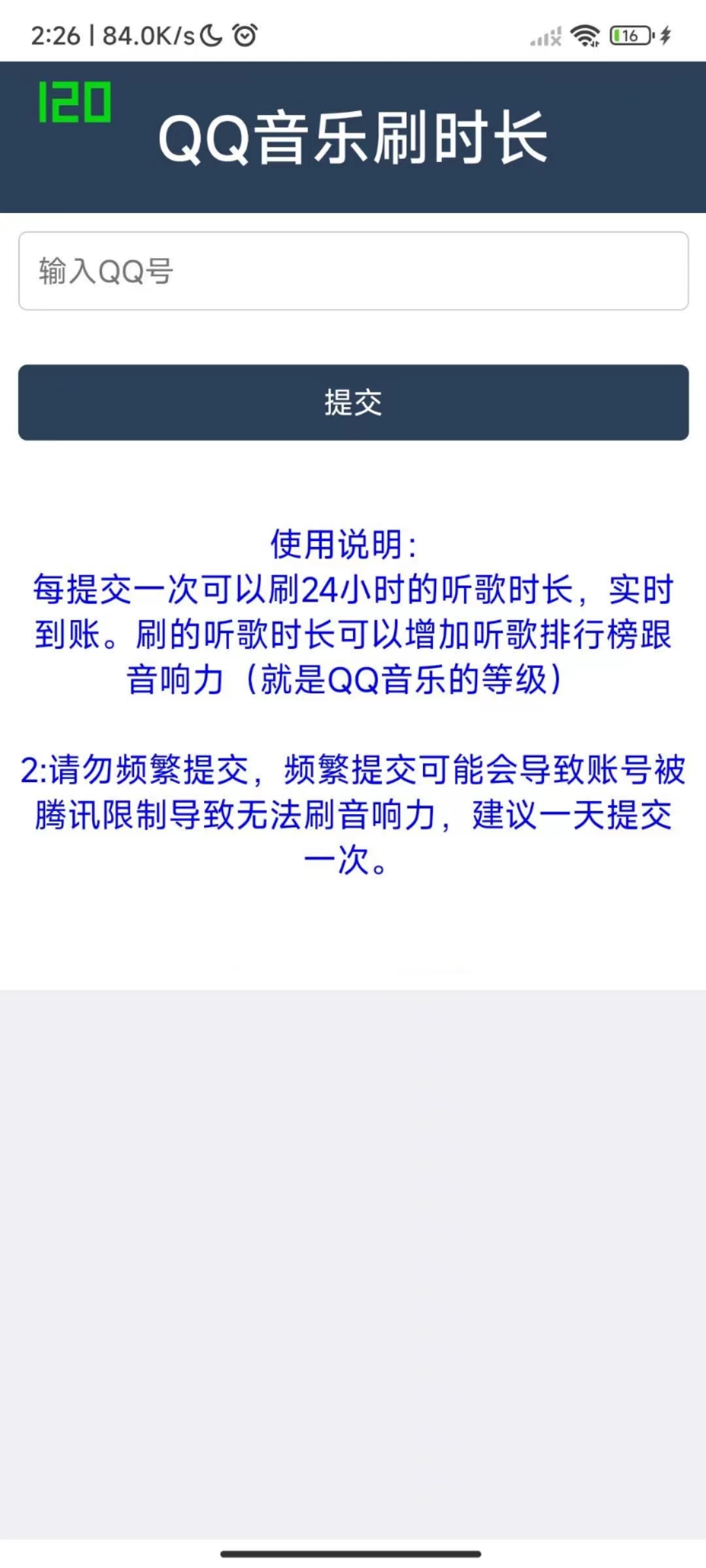Tap the 输入QQ号 input field
The image size is (706, 1568).
click(353, 270)
